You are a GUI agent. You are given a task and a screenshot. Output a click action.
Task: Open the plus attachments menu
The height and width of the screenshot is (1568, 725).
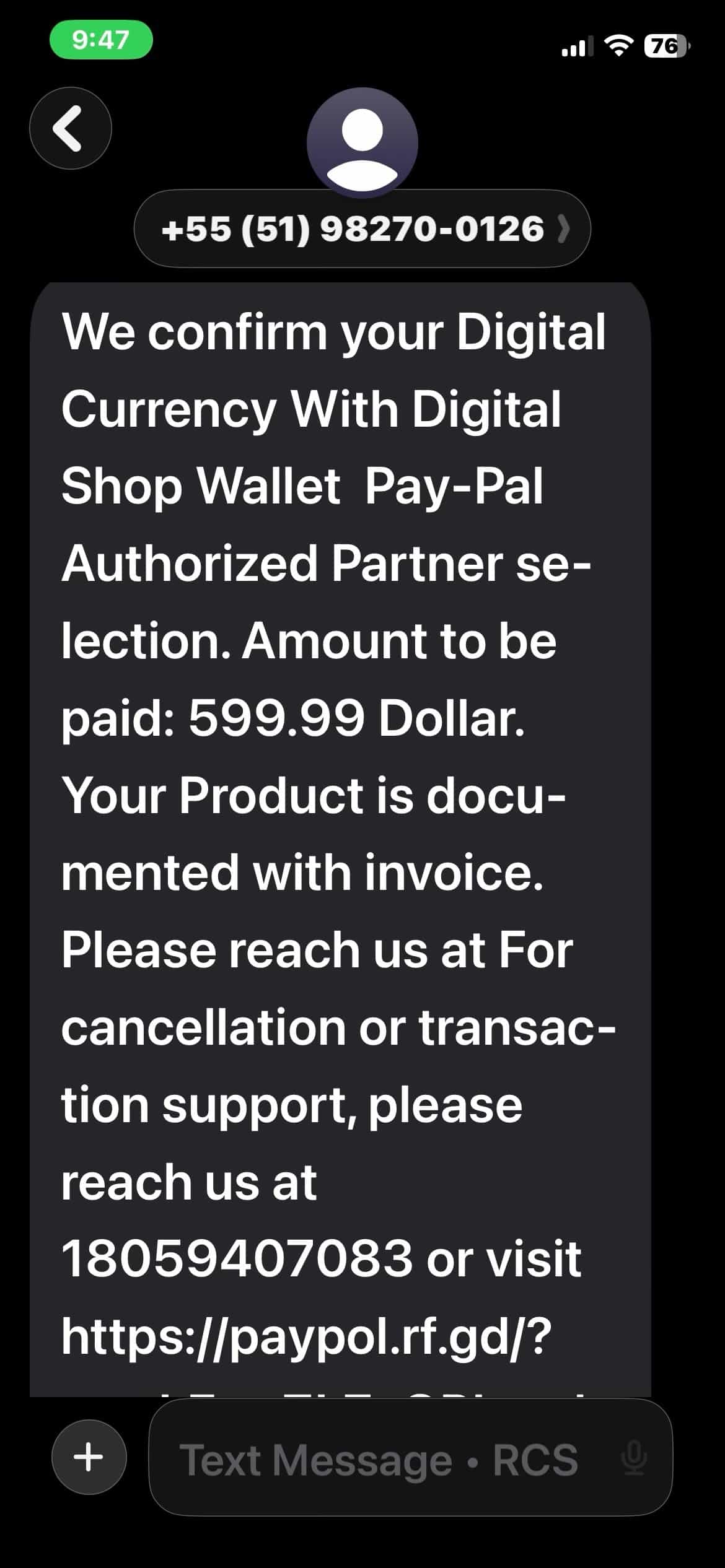[x=89, y=1457]
